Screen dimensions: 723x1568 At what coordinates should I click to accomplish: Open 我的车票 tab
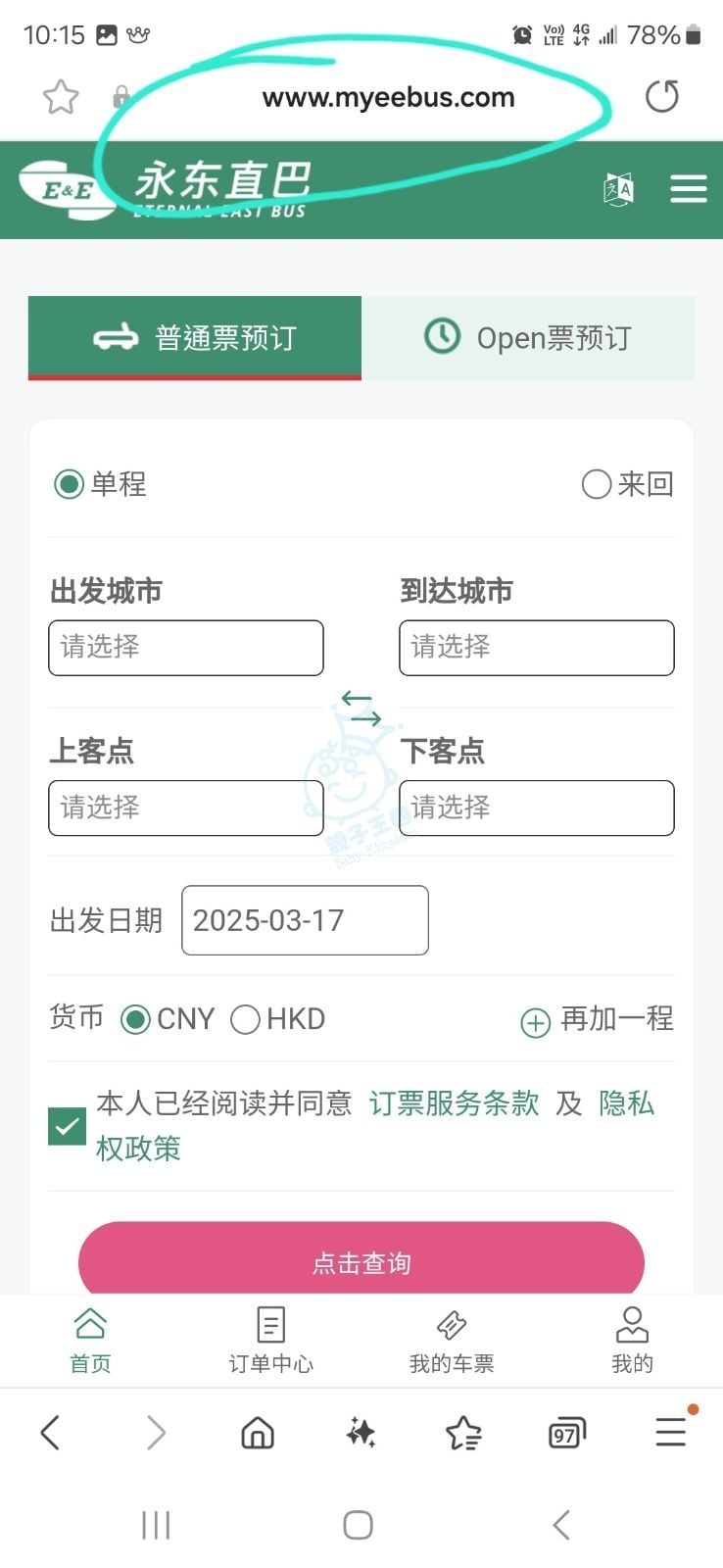click(x=451, y=1340)
